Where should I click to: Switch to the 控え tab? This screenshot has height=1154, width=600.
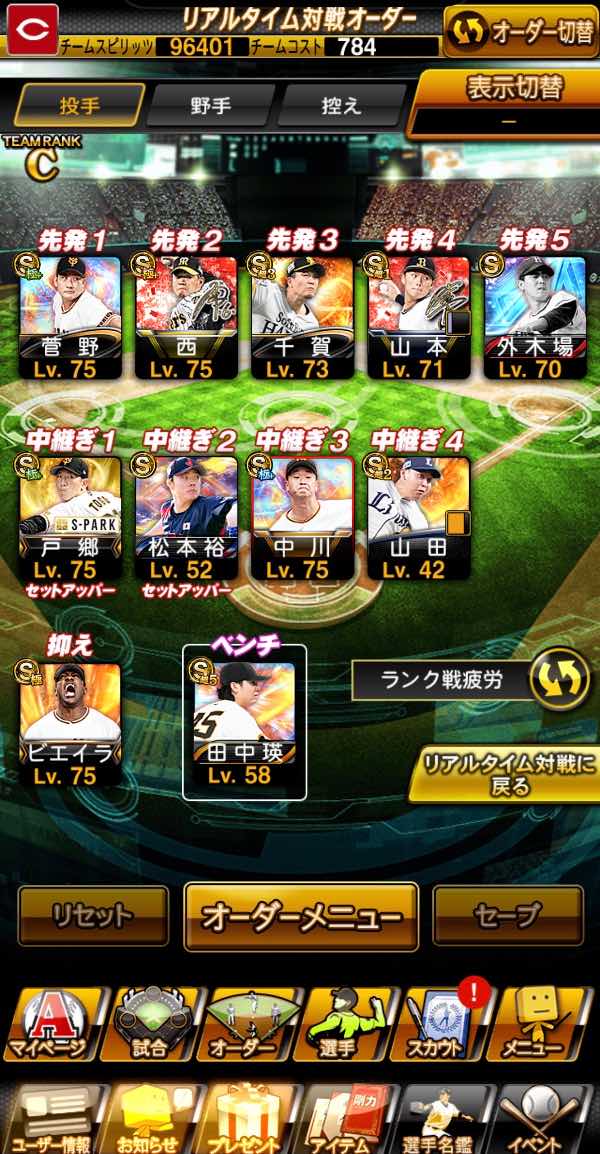341,105
